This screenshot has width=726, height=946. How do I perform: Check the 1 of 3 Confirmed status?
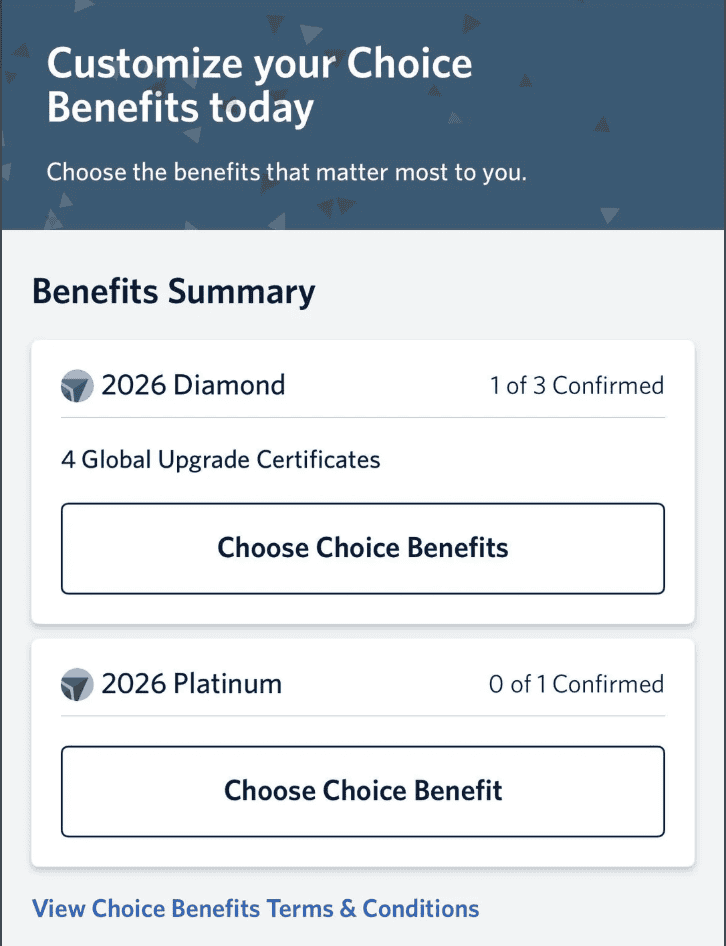(578, 385)
